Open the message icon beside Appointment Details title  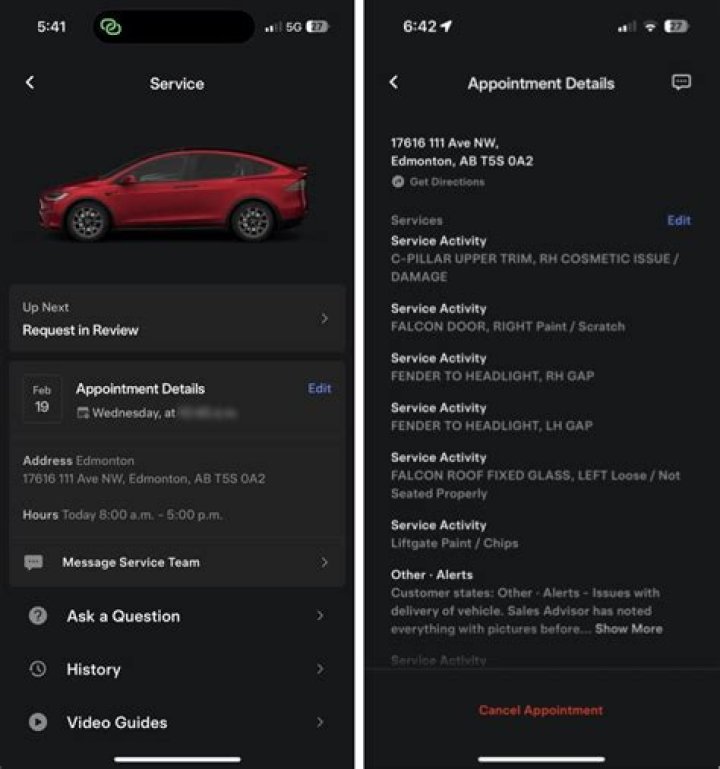(x=681, y=83)
